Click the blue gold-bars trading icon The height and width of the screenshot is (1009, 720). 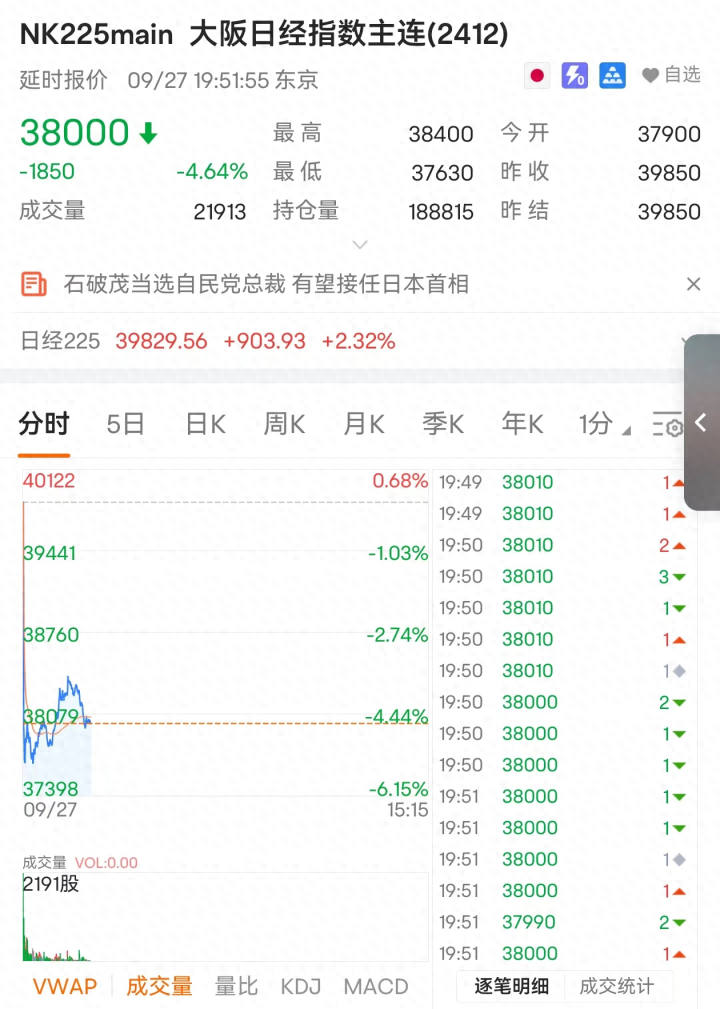[612, 75]
